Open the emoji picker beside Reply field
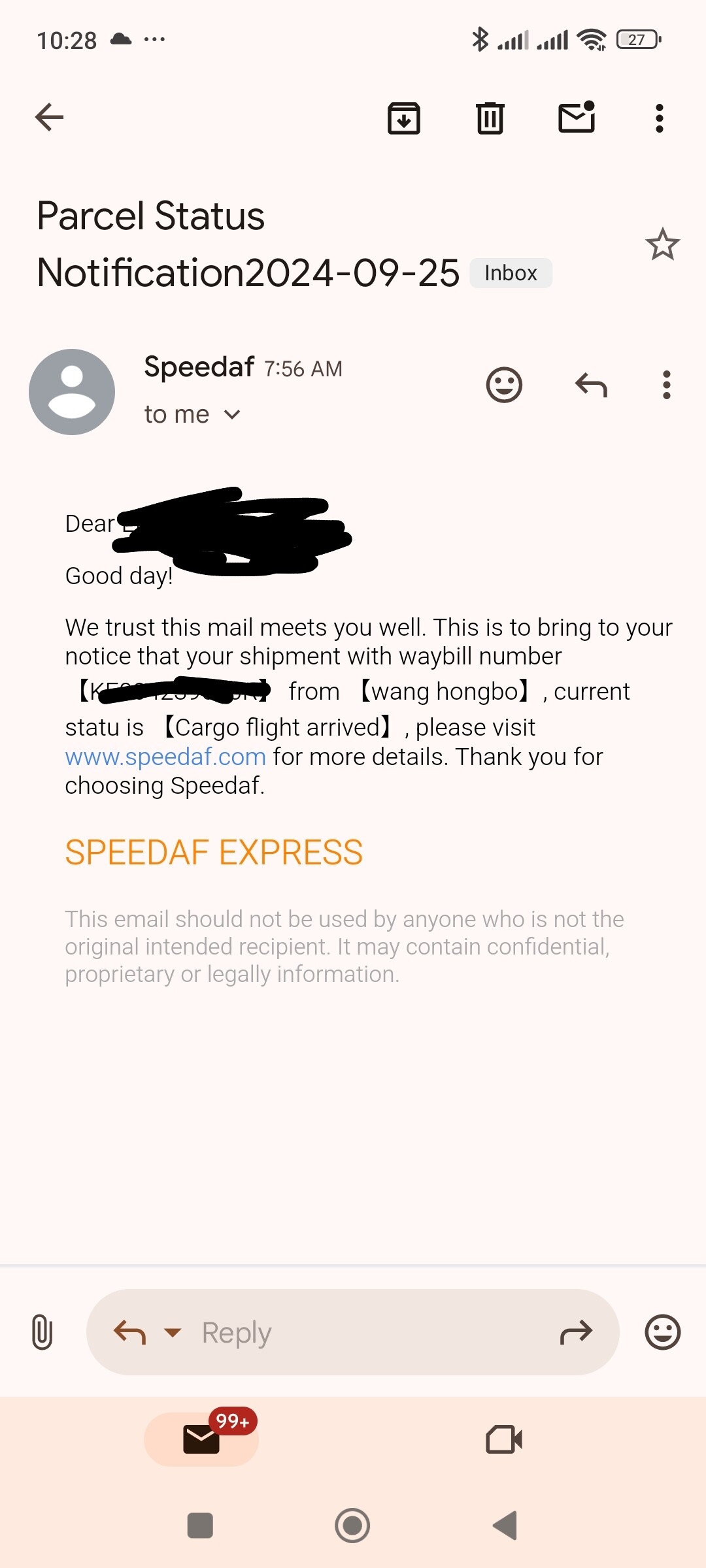The height and width of the screenshot is (1568, 706). [x=662, y=1332]
